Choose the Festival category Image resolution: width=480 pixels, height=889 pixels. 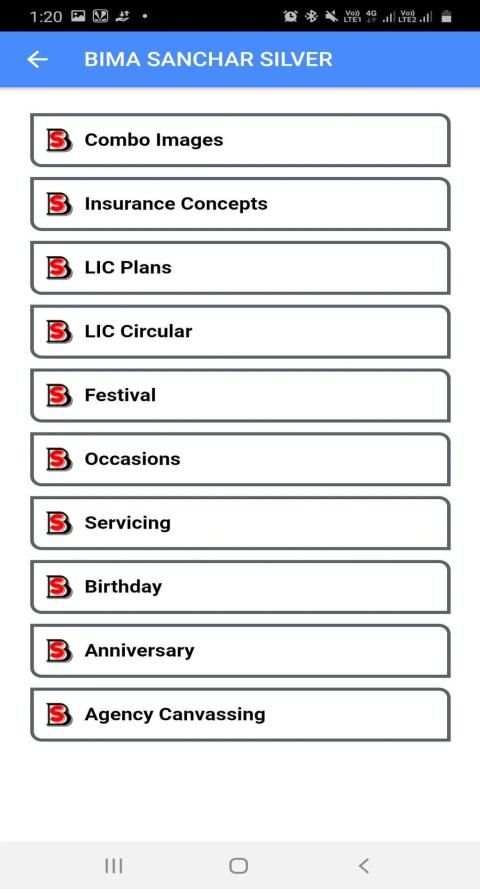[x=240, y=395]
